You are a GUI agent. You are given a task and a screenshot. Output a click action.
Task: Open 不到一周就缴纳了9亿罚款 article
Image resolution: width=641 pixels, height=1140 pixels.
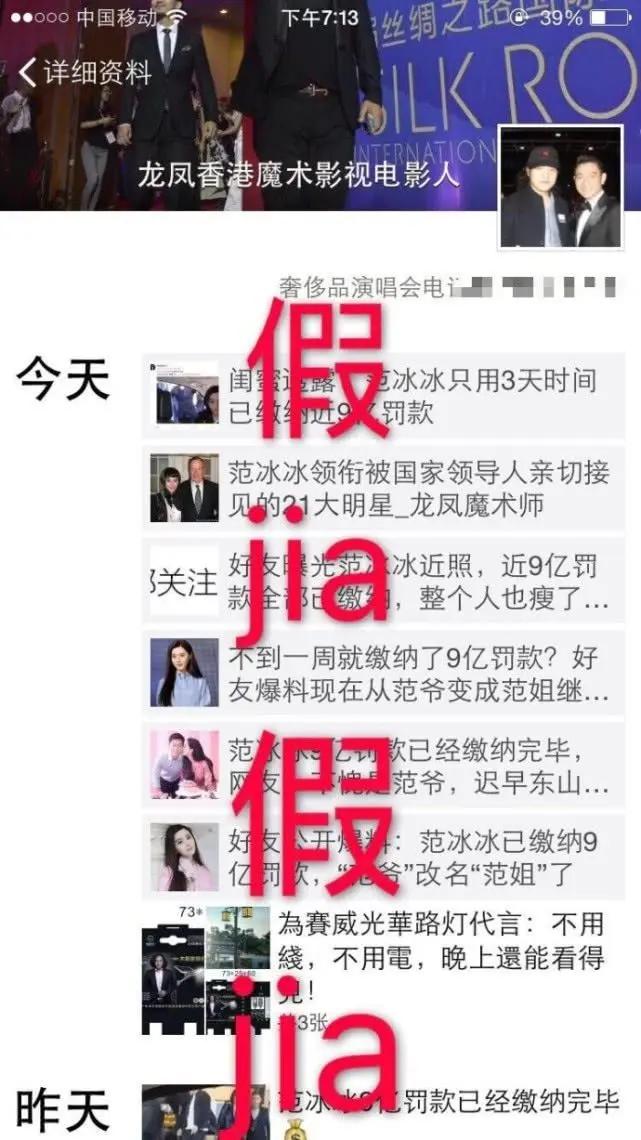coord(383,673)
